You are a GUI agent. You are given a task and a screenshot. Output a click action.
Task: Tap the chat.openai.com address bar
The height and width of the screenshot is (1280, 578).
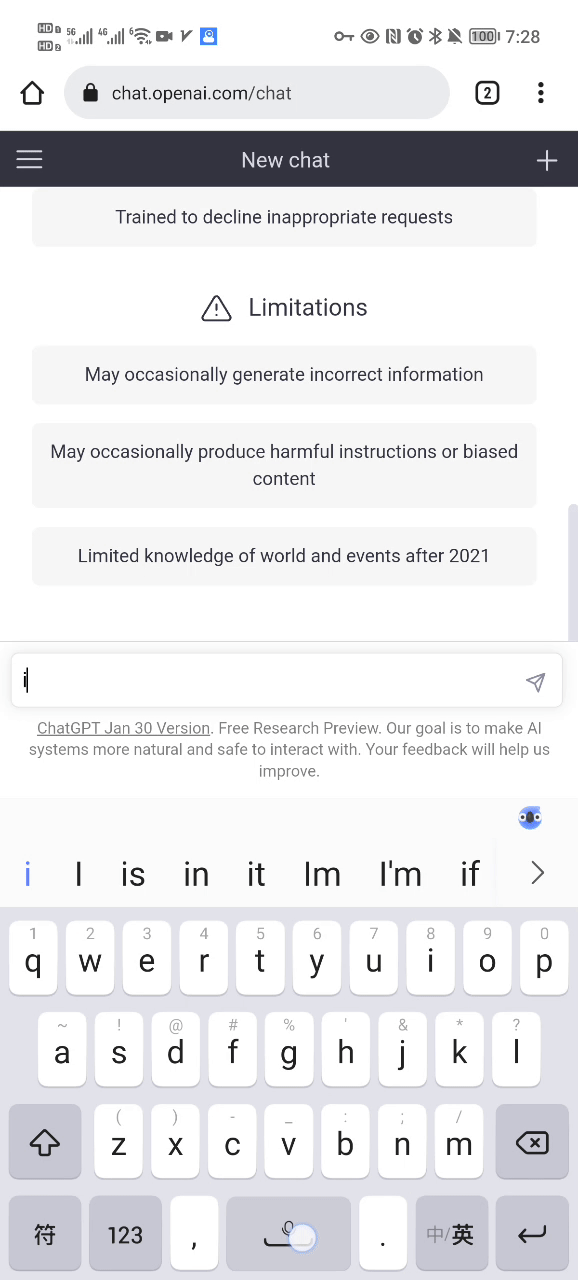pos(257,93)
